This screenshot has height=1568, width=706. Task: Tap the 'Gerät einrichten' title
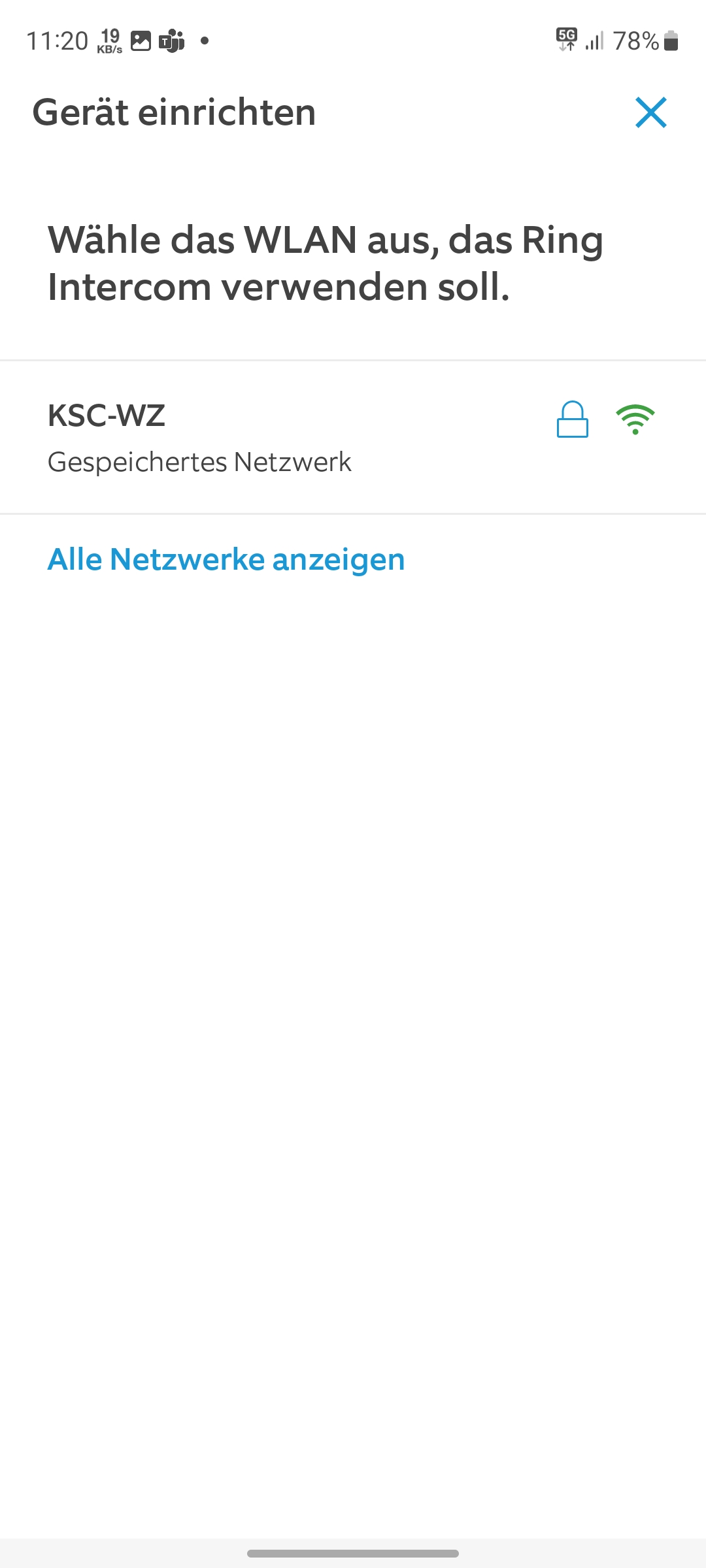(x=174, y=112)
